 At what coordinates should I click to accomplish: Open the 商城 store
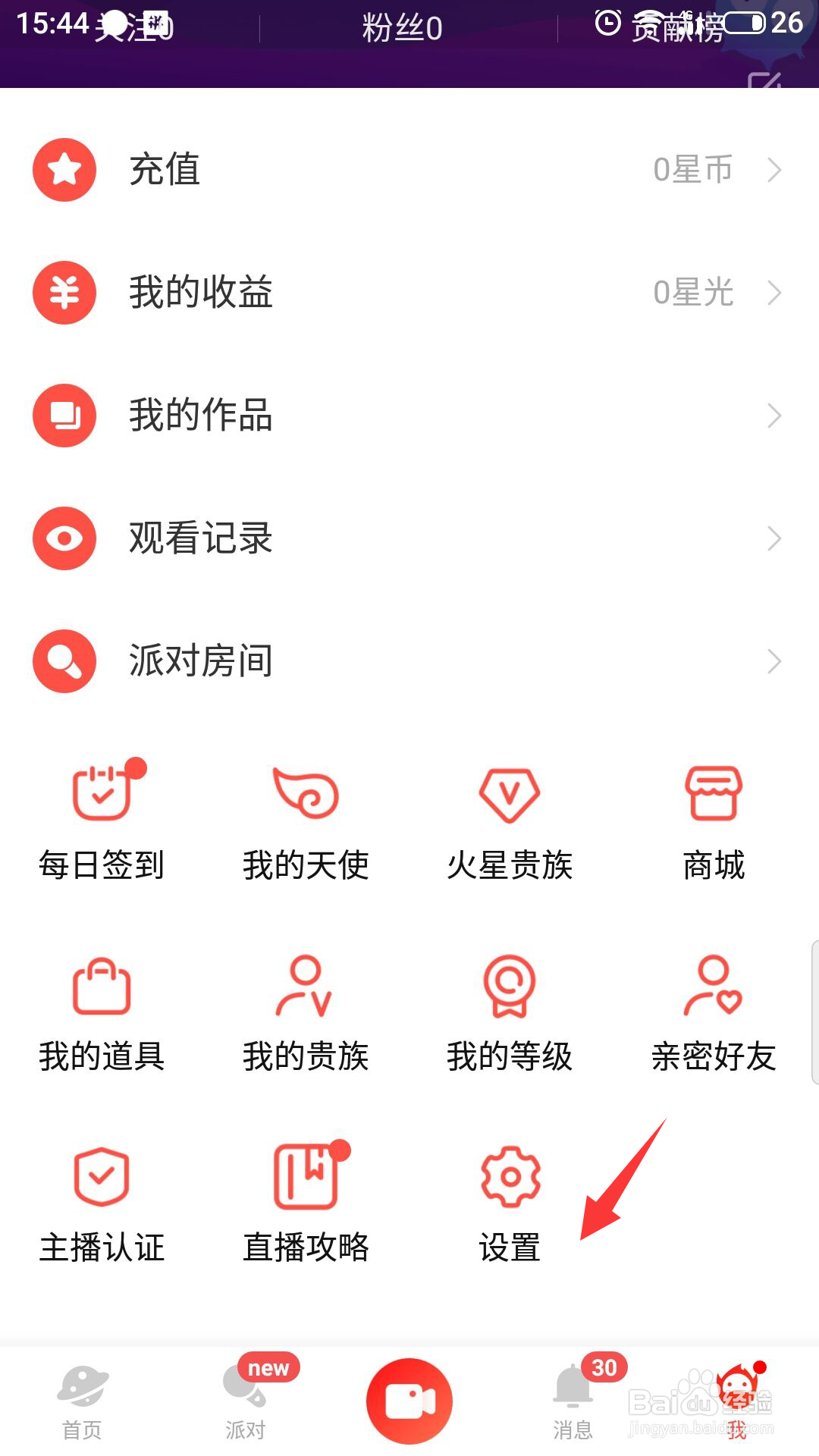click(714, 824)
